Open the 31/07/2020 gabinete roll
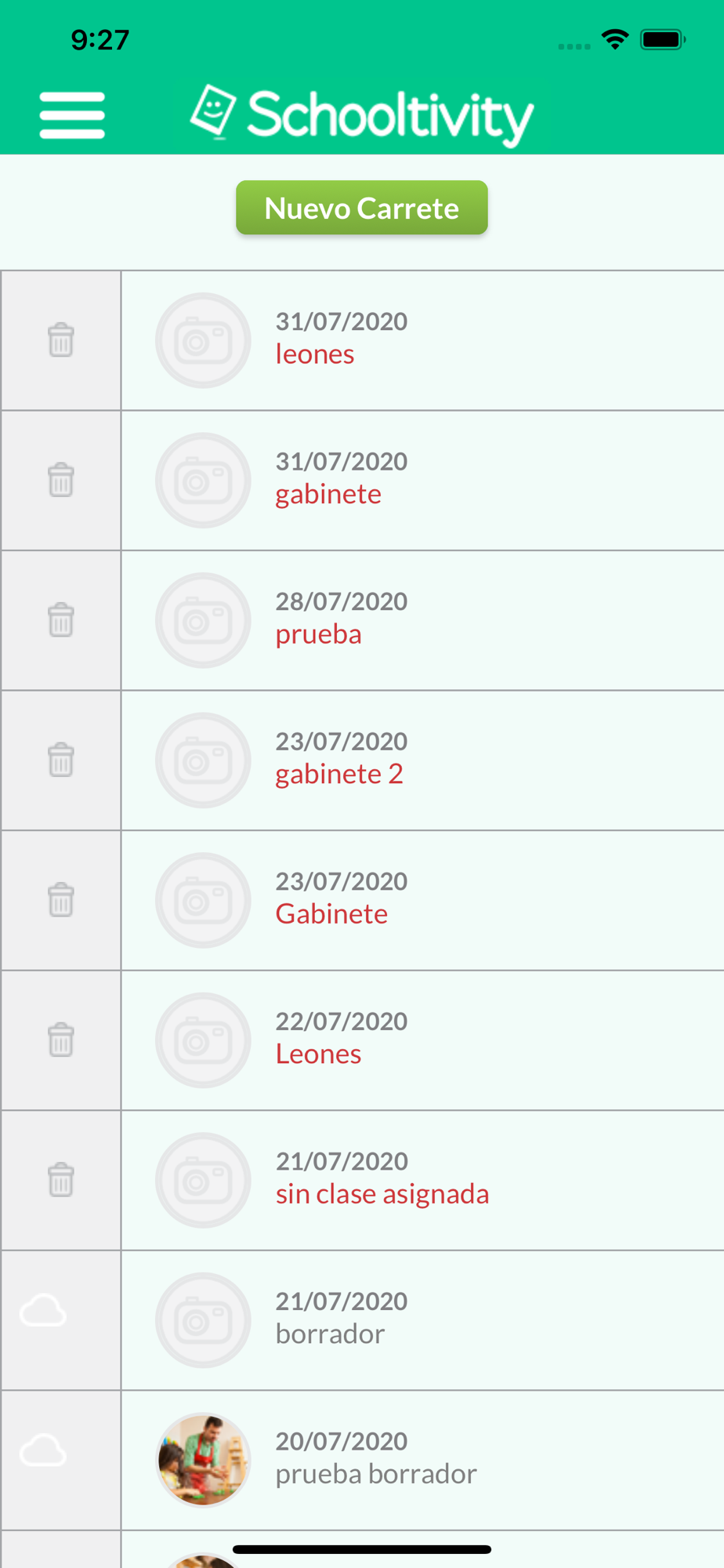The height and width of the screenshot is (1568, 724). (422, 481)
